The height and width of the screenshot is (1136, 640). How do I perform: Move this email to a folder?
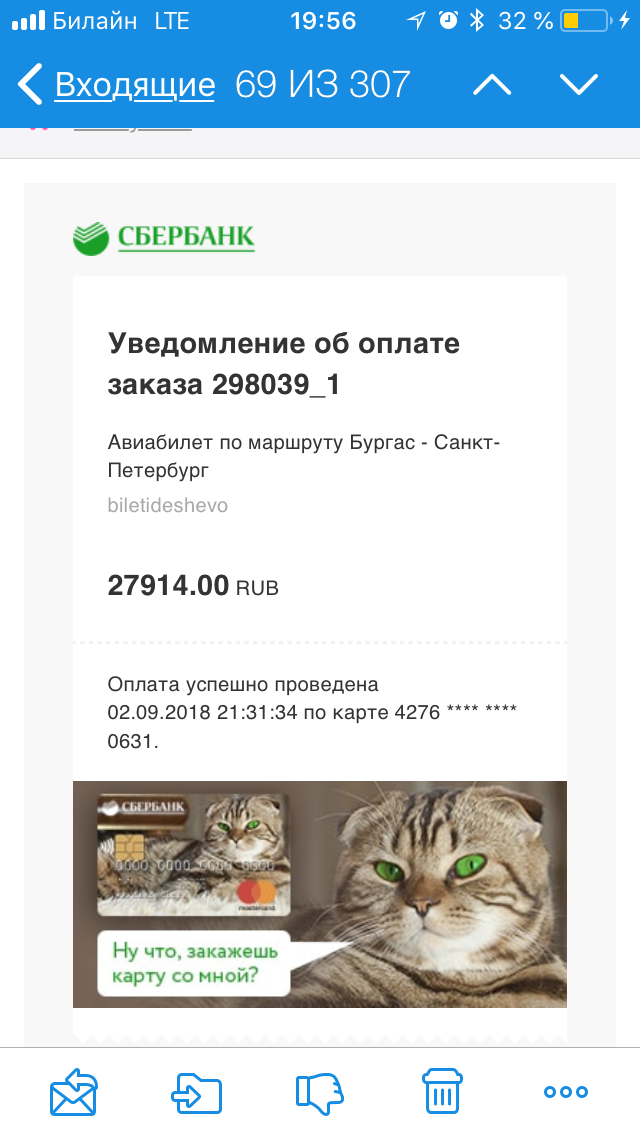(x=196, y=1092)
